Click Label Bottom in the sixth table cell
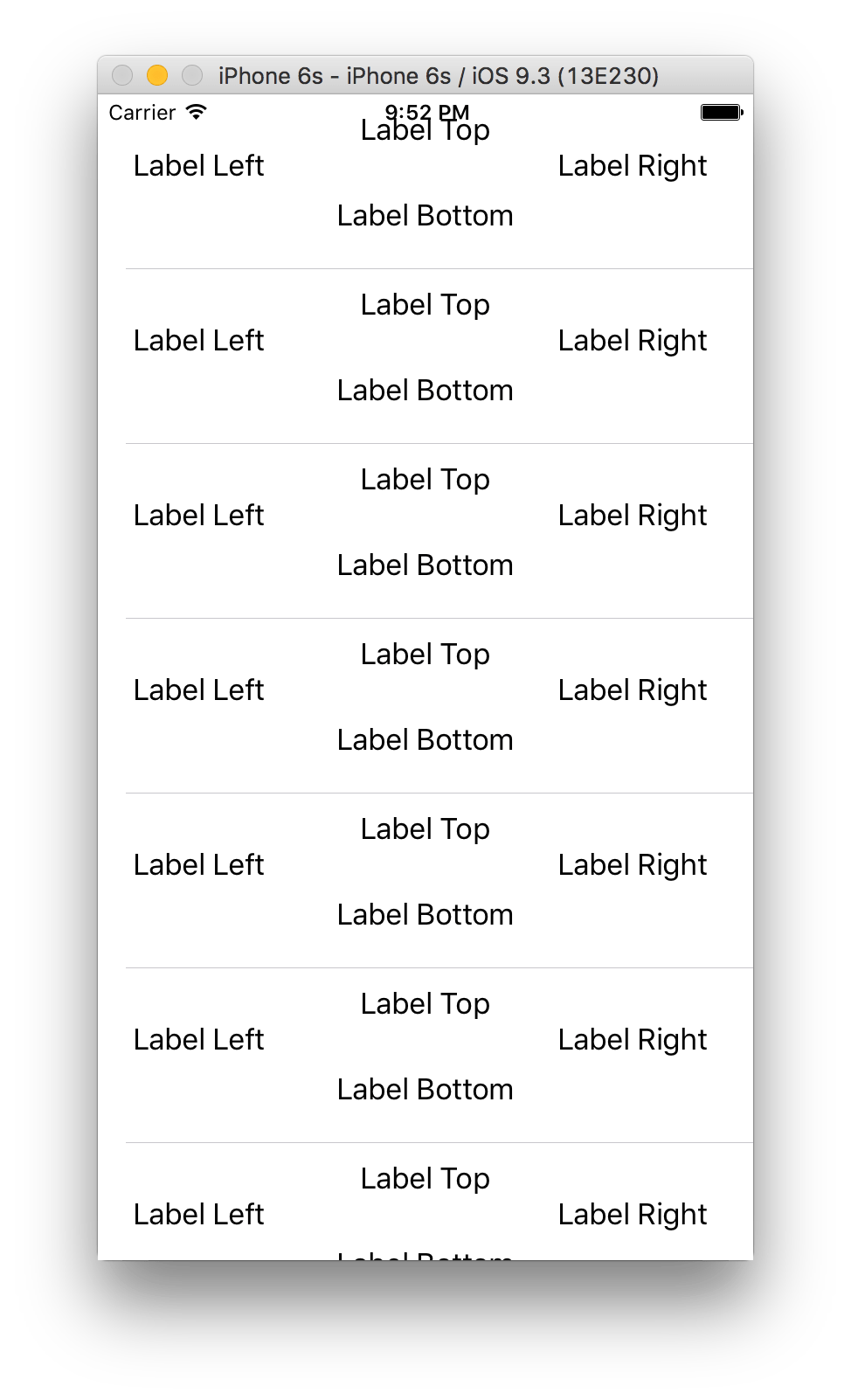This screenshot has width=851, height=1400. click(x=425, y=1089)
